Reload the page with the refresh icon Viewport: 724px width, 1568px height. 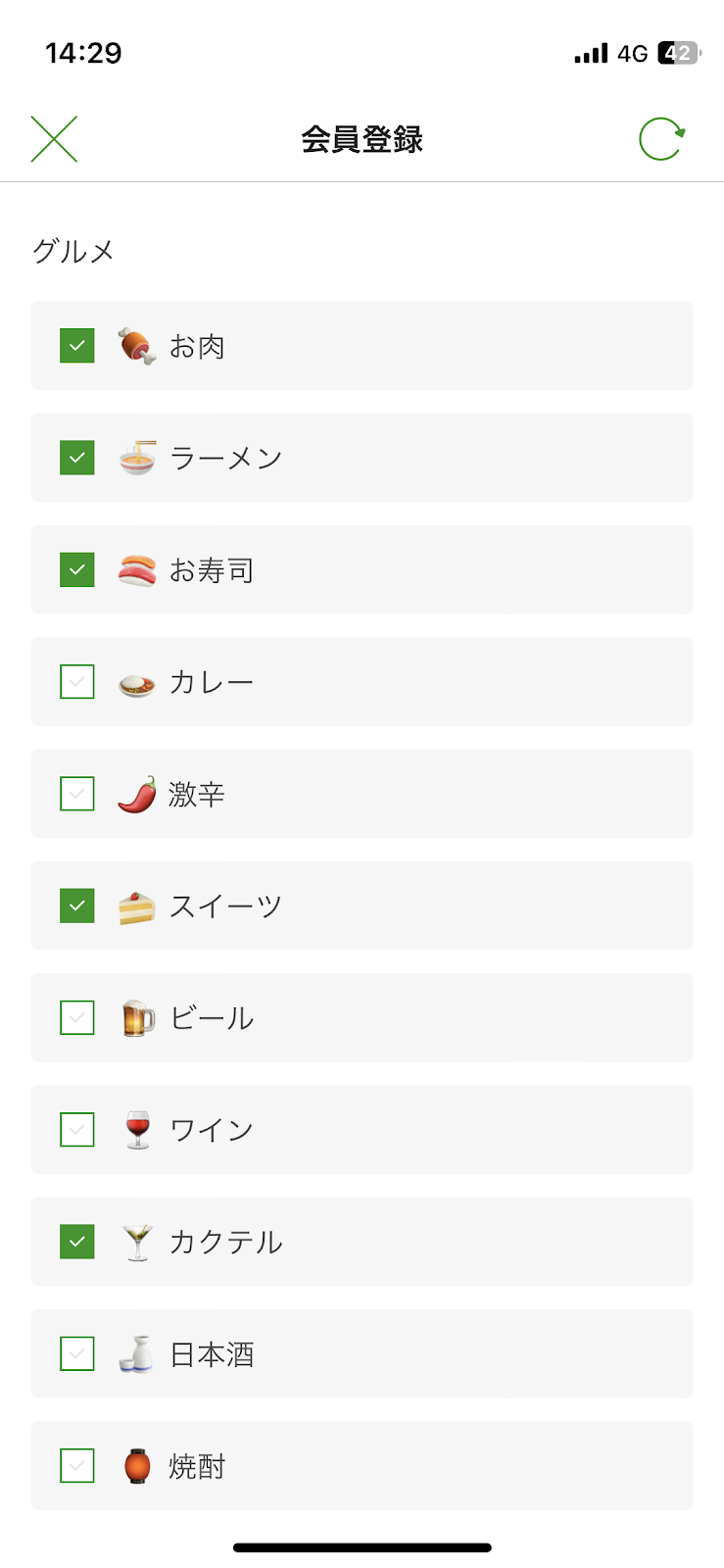[x=661, y=139]
